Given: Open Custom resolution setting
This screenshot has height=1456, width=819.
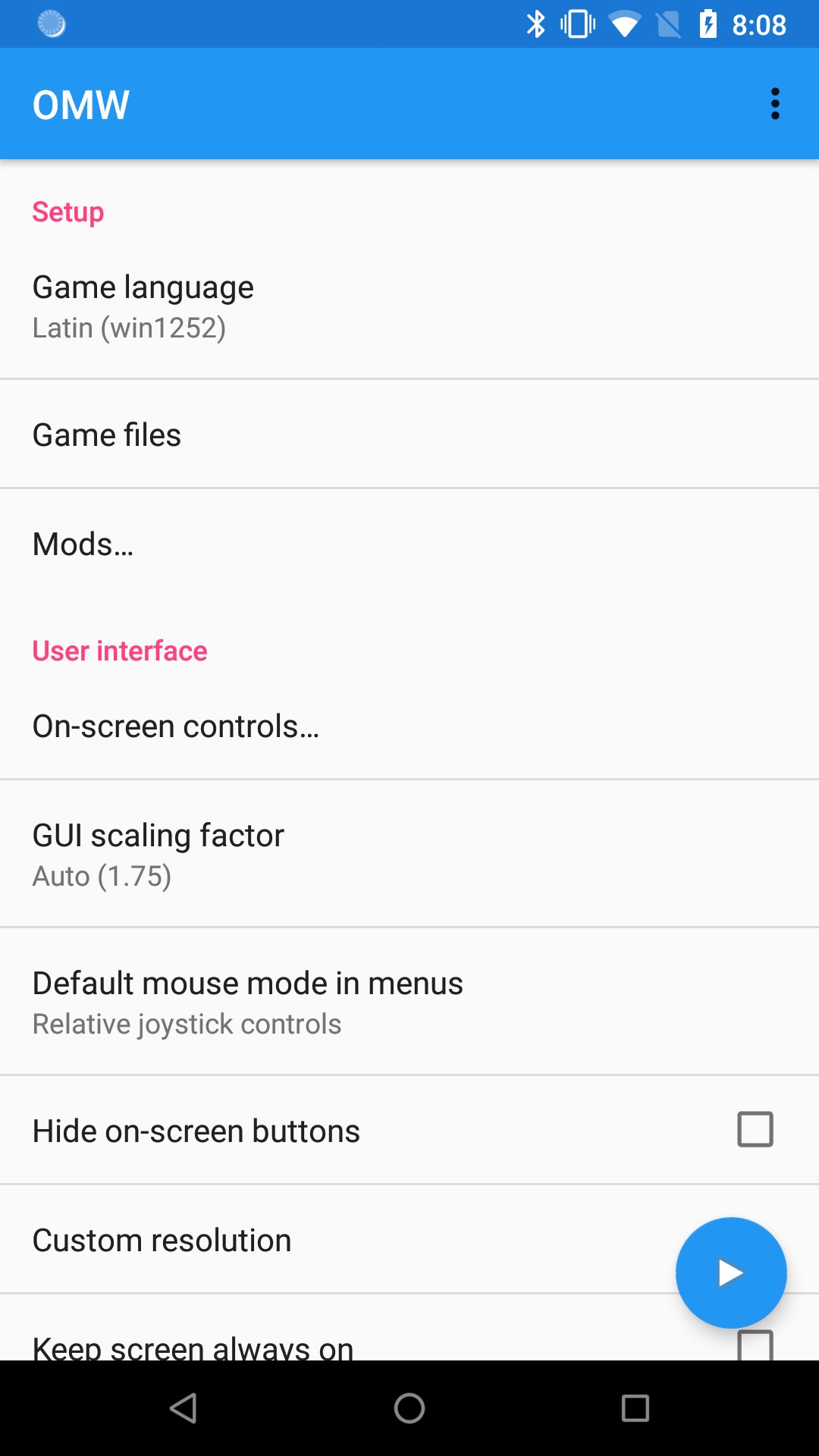Looking at the screenshot, I should point(303,1241).
